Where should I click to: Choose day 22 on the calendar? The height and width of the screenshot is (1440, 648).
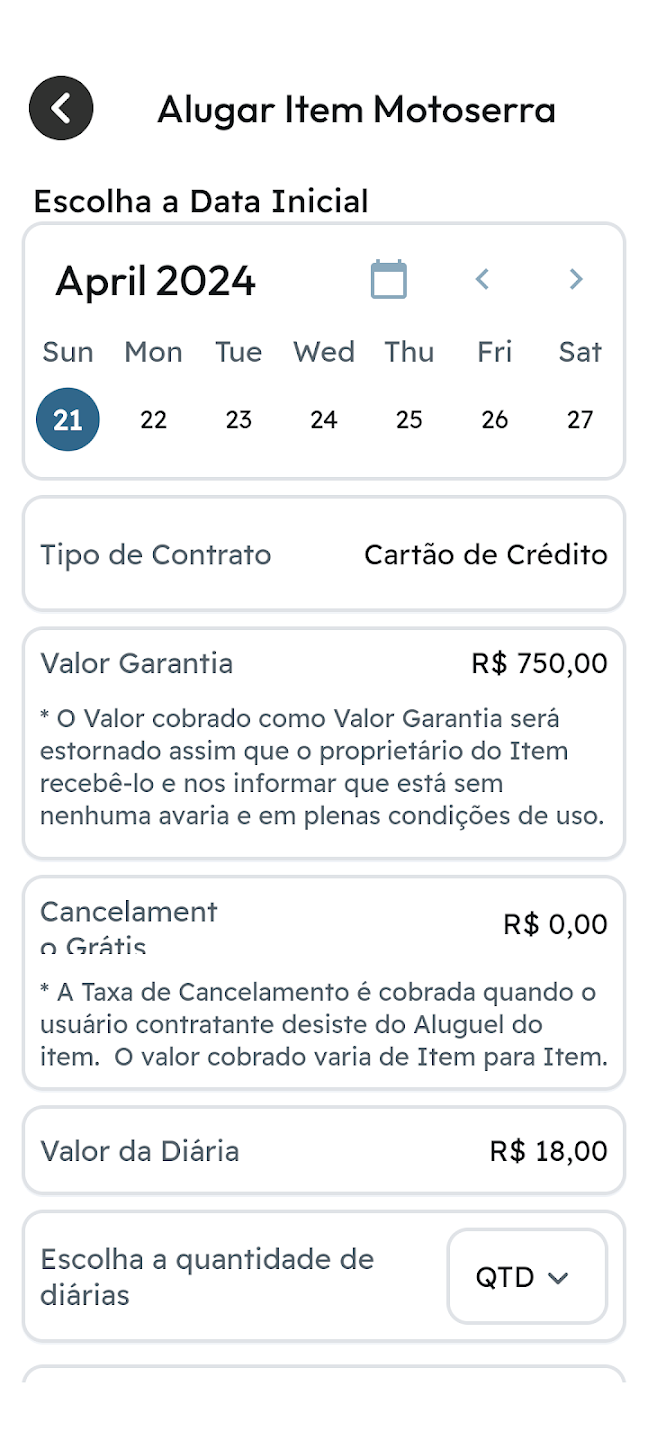tap(153, 420)
